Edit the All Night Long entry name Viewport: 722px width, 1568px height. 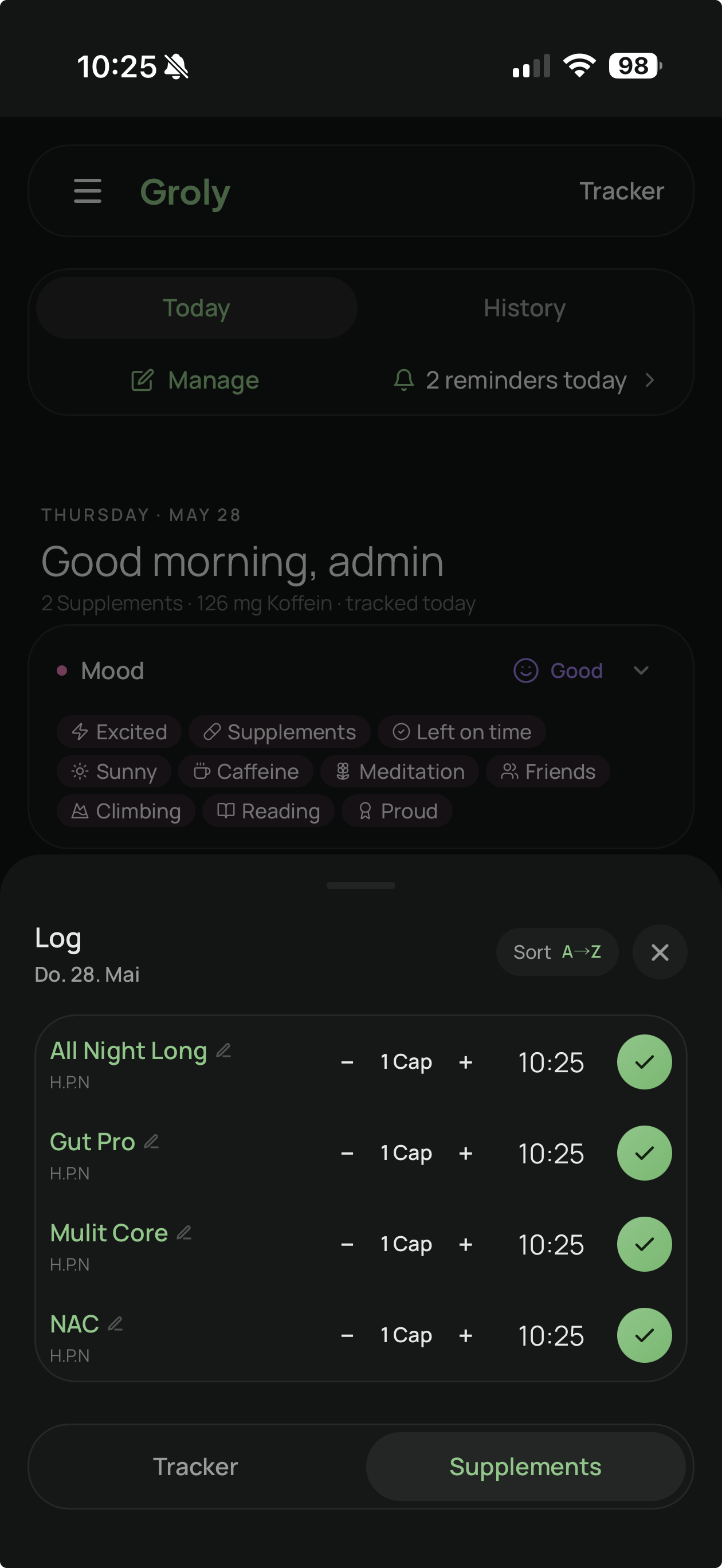coord(224,1050)
